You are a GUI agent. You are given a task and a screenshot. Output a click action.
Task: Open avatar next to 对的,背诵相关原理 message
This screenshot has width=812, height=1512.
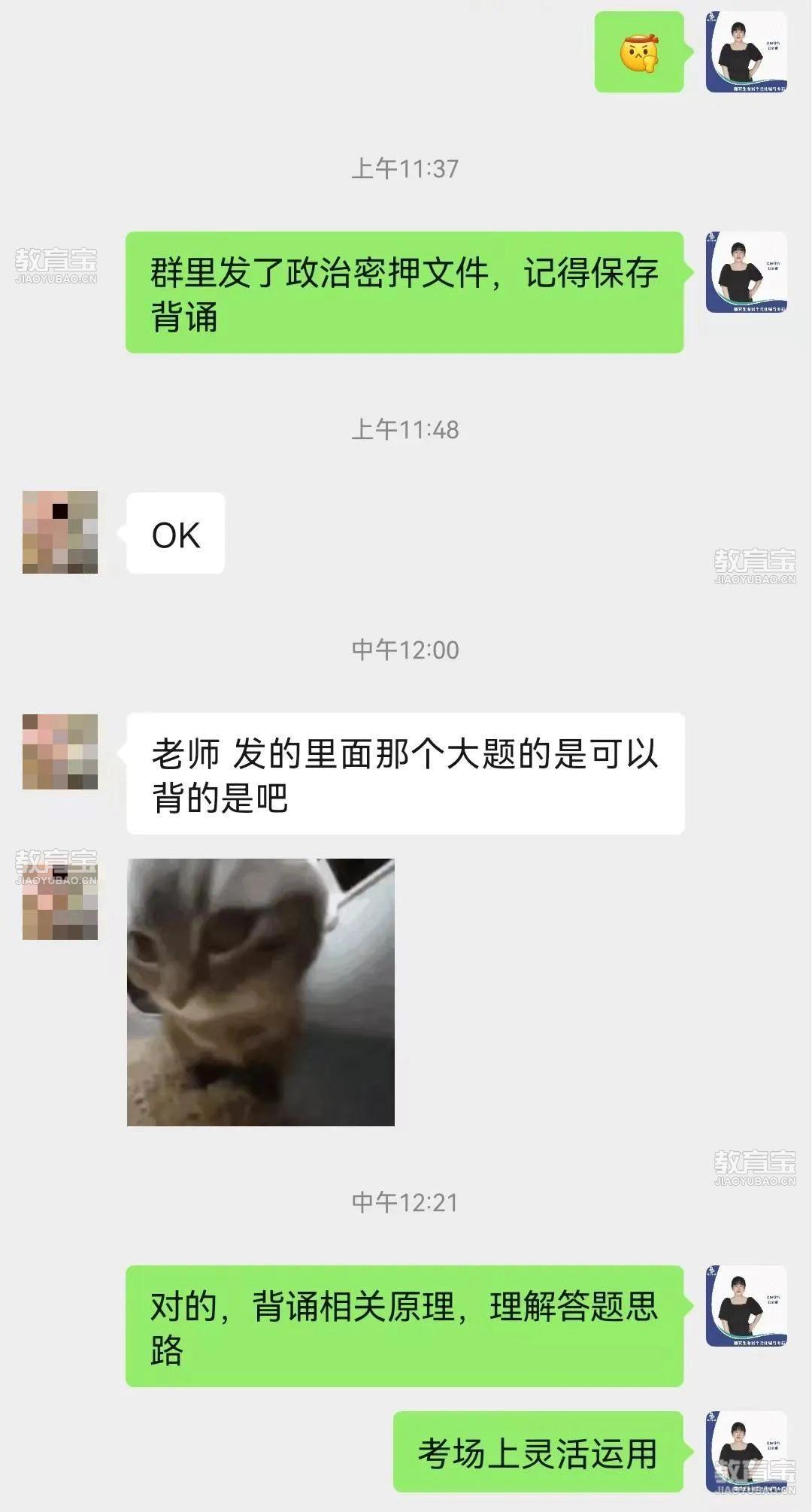[x=747, y=1306]
